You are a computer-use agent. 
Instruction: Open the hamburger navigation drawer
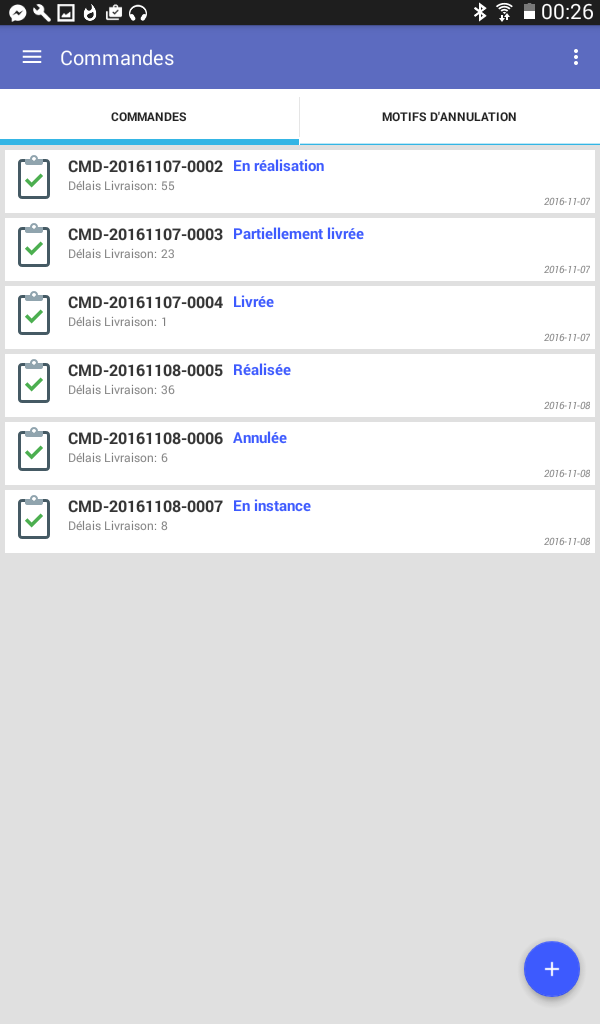(x=32, y=57)
